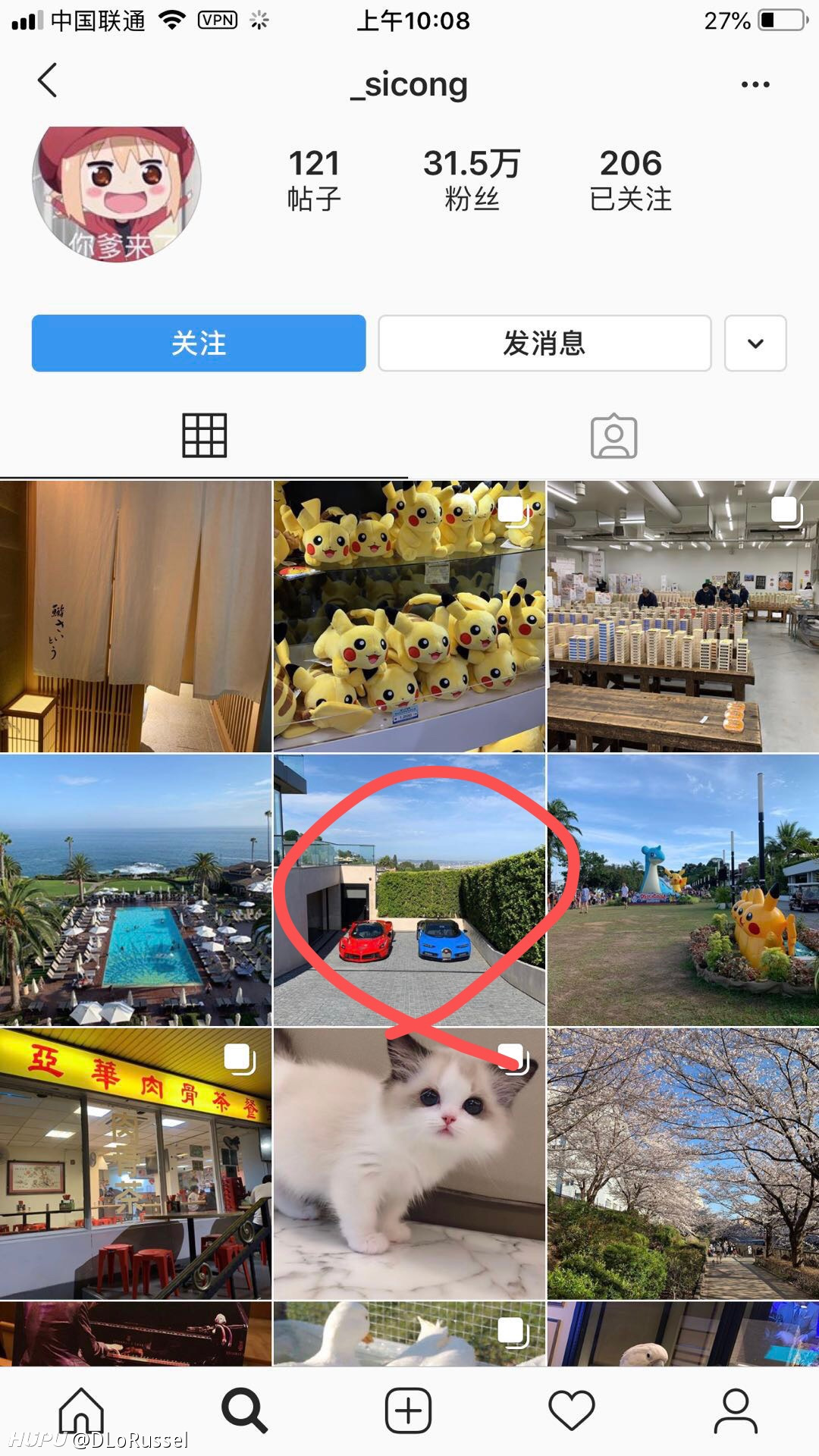Open the heart activity tab
The image size is (819, 1456).
572,1410
